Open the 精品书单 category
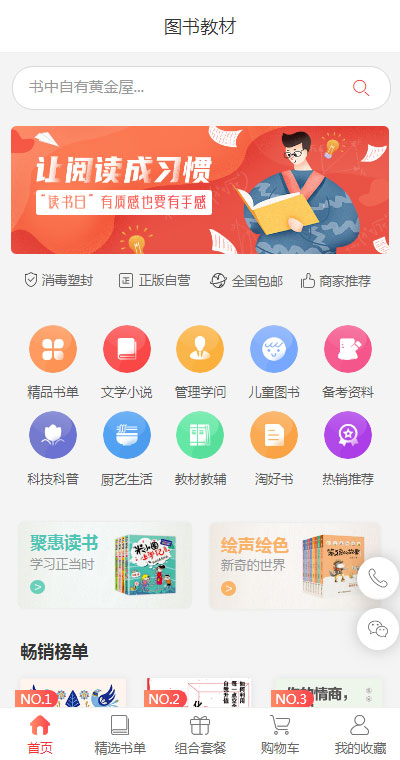Screen dimensions: 400x760 (53, 362)
